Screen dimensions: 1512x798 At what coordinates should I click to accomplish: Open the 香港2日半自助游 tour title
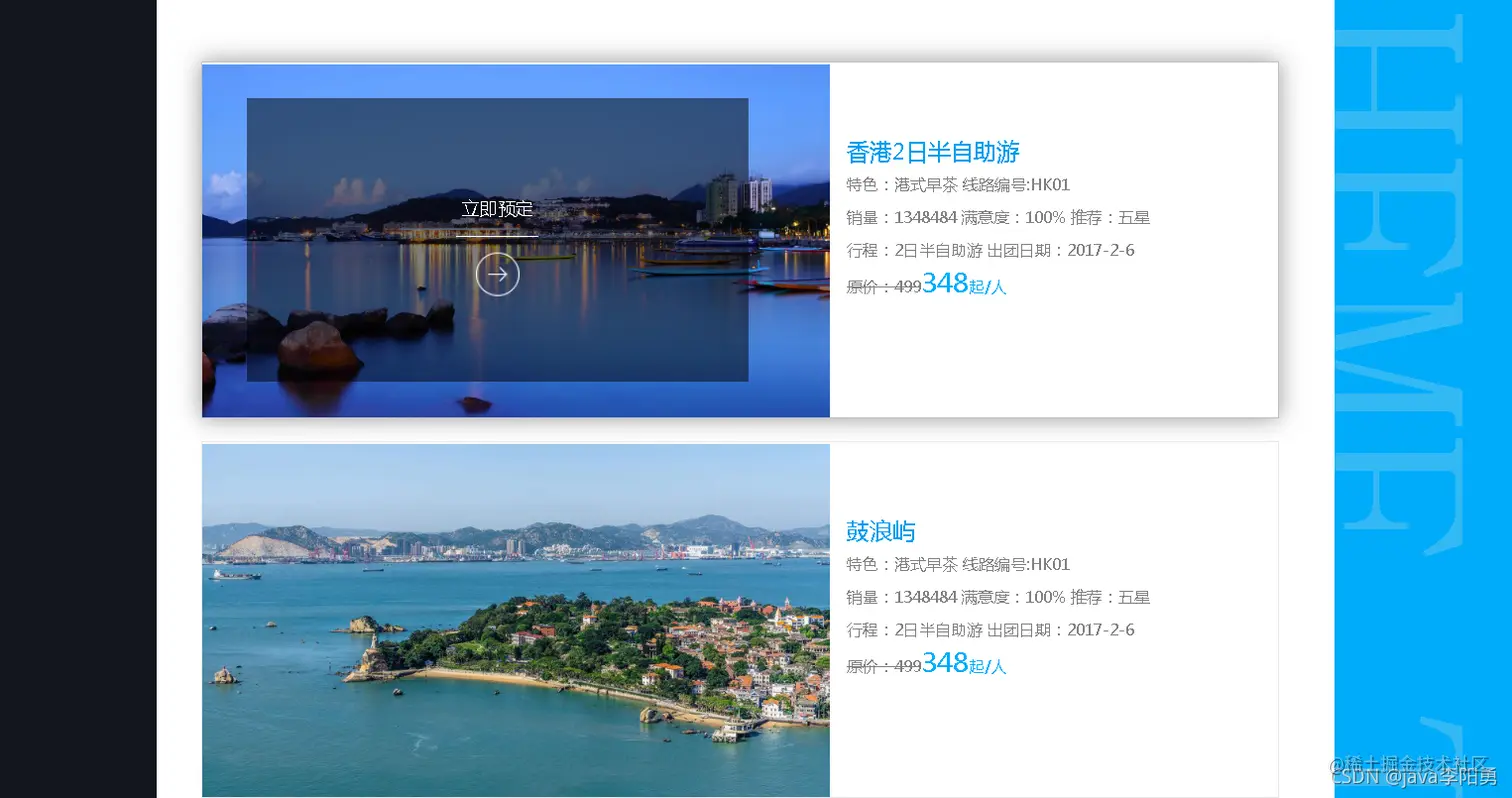[x=932, y=152]
